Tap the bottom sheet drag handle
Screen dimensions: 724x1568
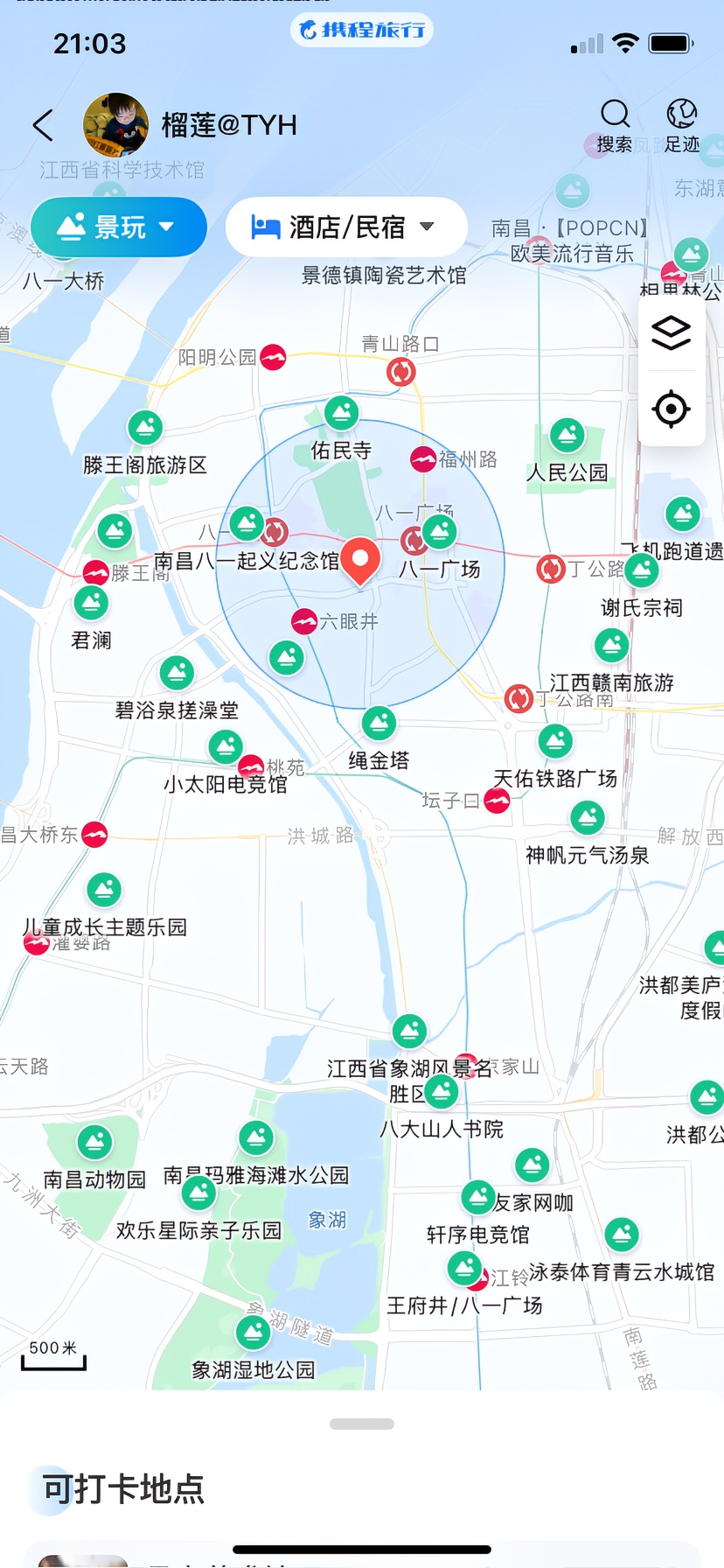click(362, 1424)
